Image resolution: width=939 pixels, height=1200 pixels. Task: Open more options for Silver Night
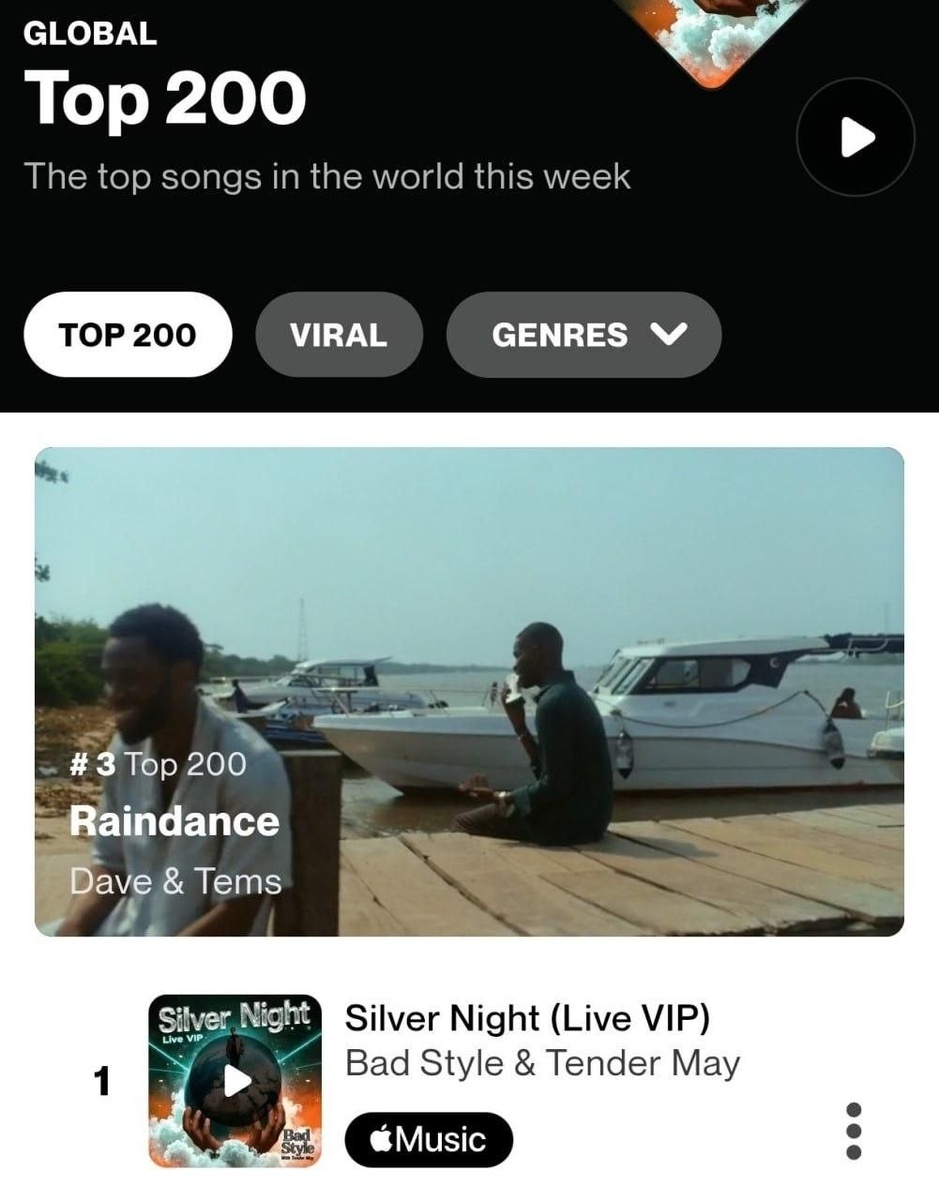(853, 1131)
